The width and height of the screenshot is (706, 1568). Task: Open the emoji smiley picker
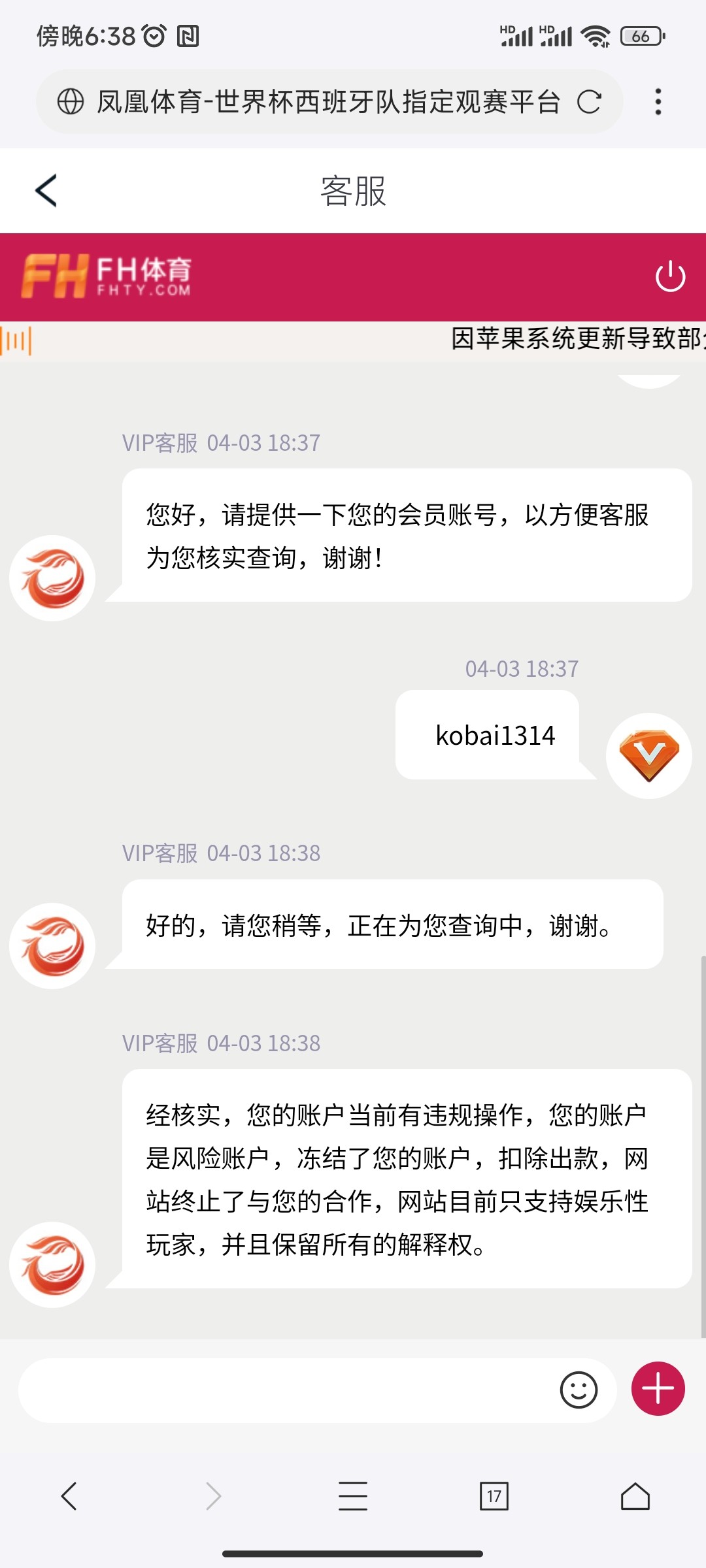tap(579, 1390)
